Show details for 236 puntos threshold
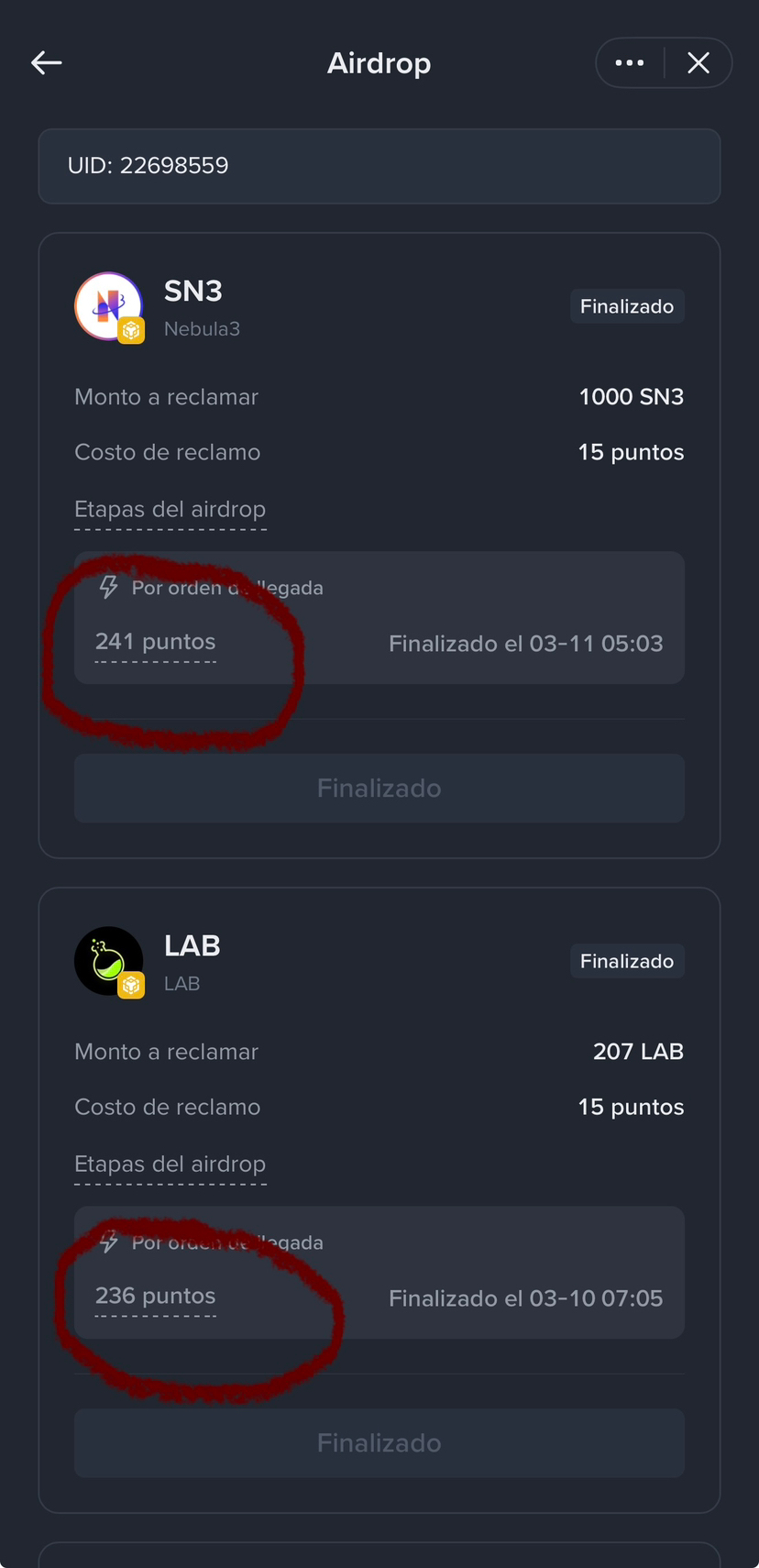Viewport: 759px width, 1568px height. pyautogui.click(x=155, y=1297)
